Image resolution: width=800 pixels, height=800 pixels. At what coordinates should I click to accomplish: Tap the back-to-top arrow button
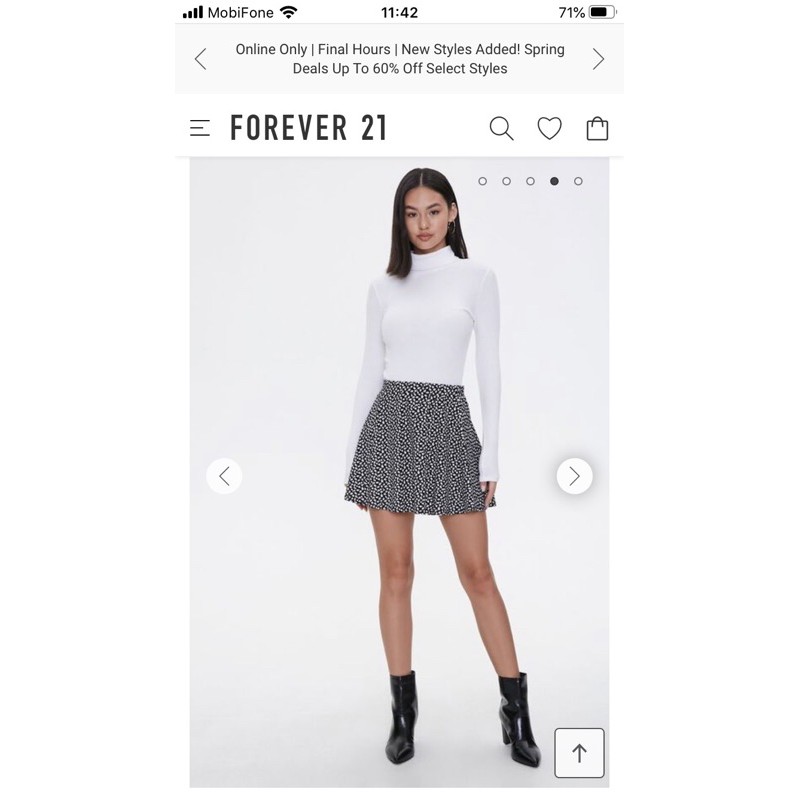pos(579,753)
